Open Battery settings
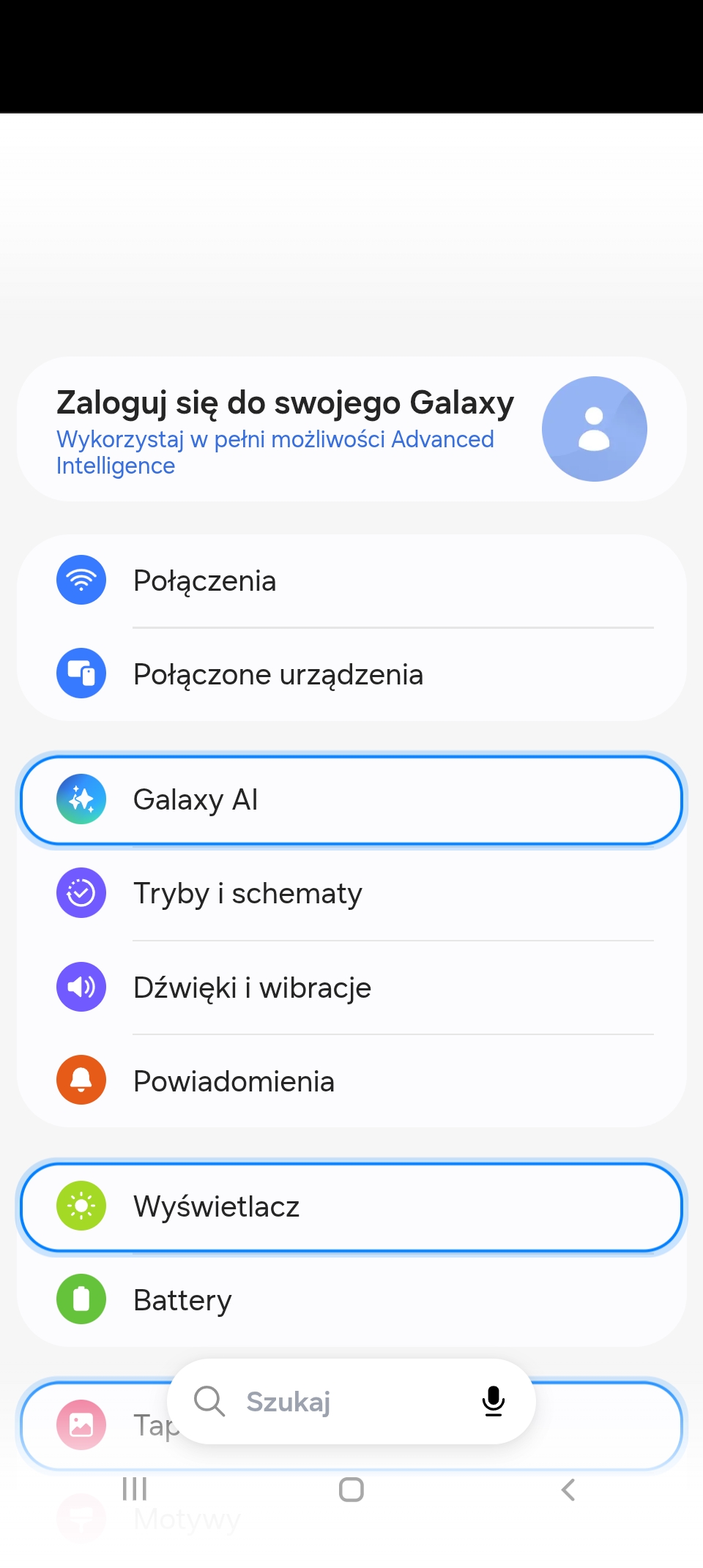The image size is (703, 1568). (x=351, y=1300)
